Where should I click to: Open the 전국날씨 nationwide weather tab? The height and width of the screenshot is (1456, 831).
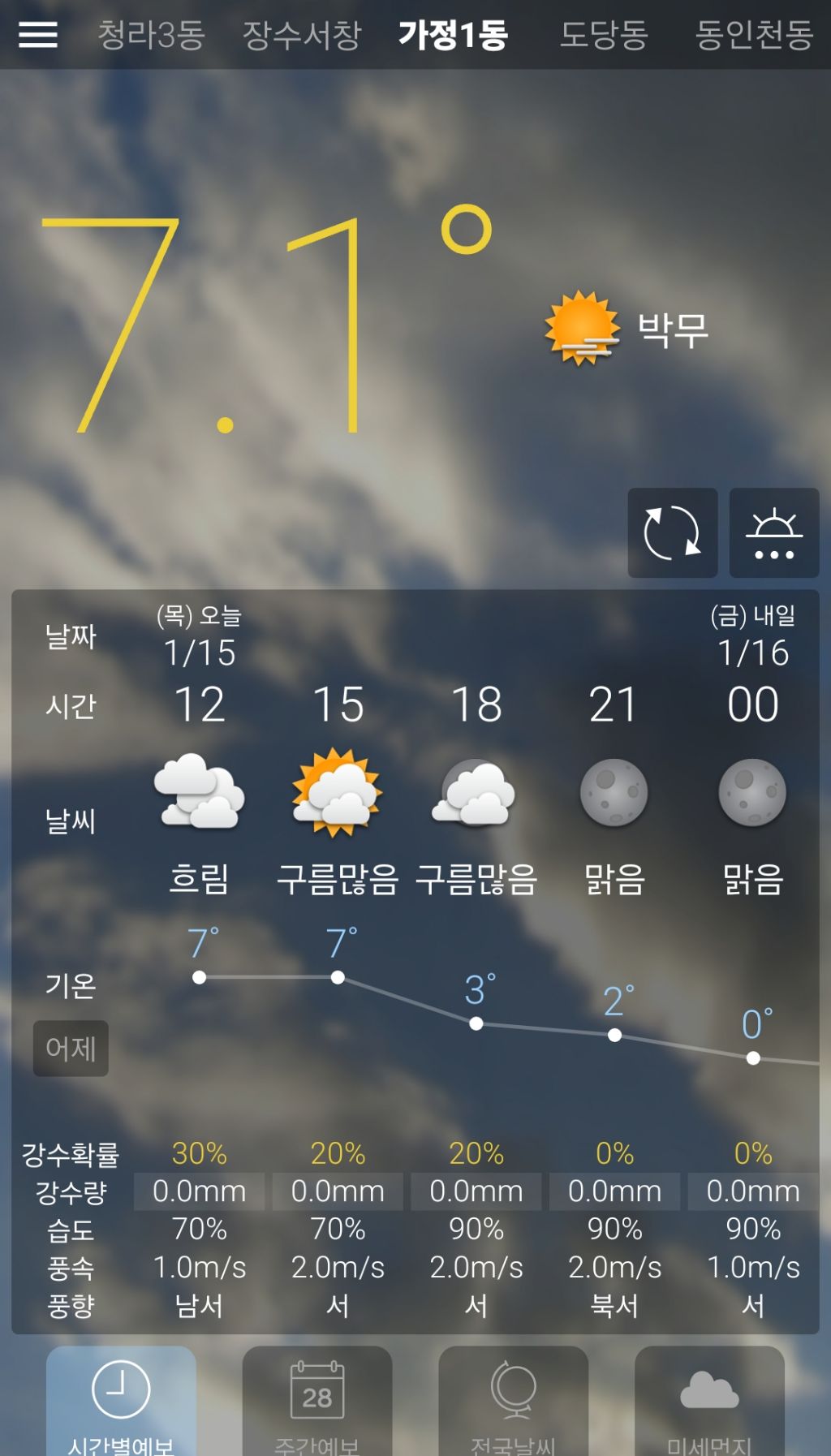[x=514, y=1401]
